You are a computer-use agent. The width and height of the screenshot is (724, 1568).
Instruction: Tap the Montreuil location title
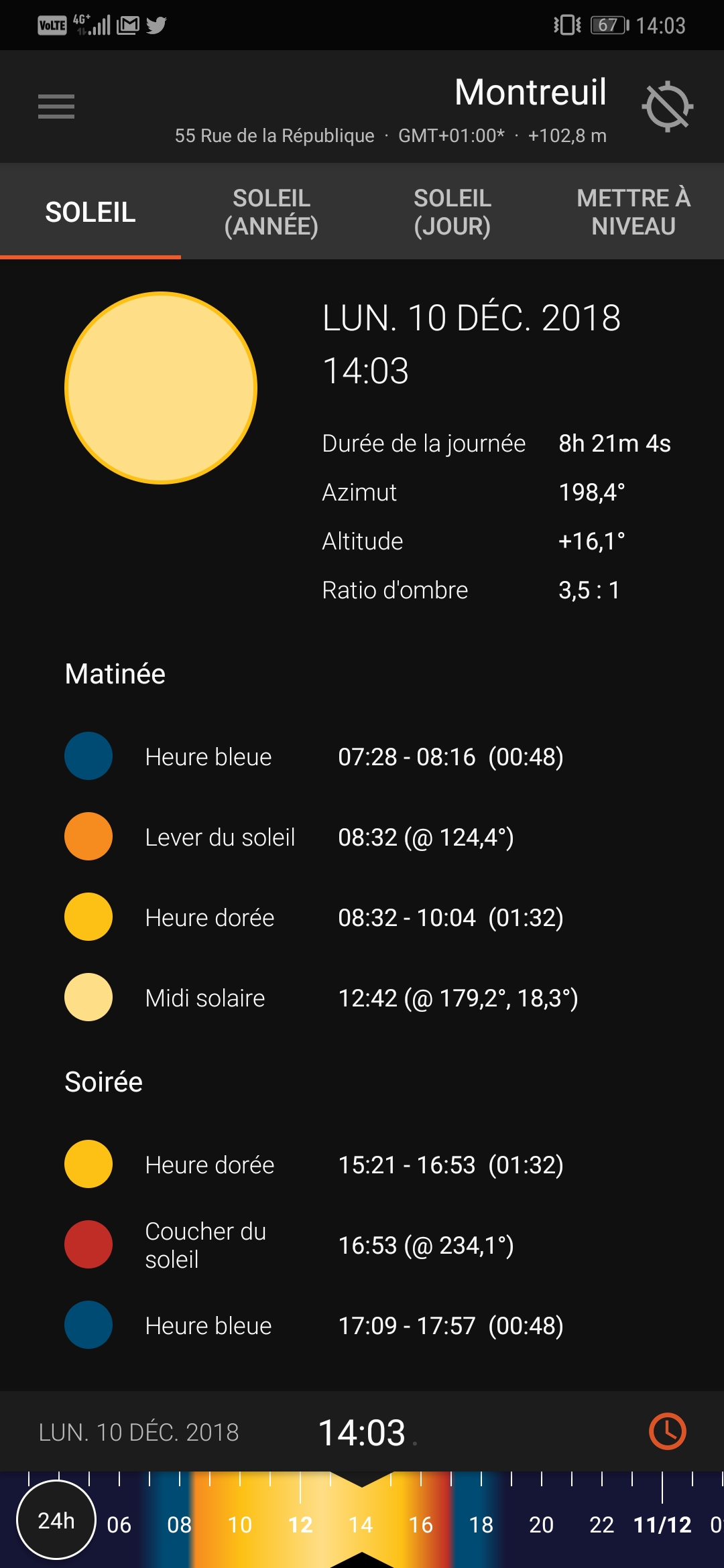click(530, 92)
